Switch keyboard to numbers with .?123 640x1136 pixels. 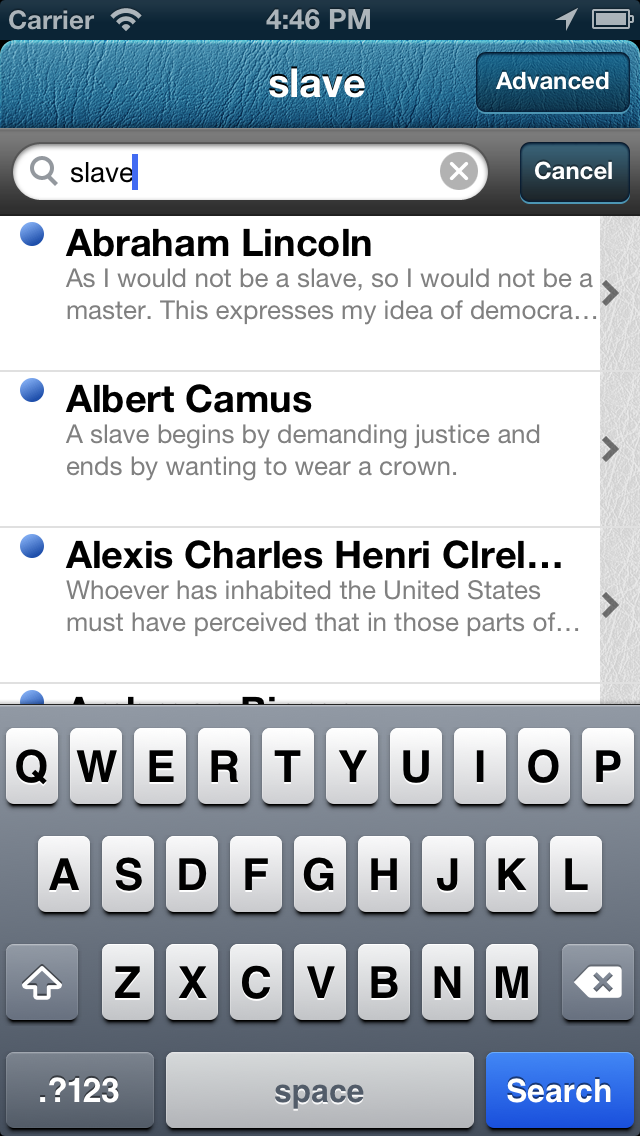point(80,1090)
